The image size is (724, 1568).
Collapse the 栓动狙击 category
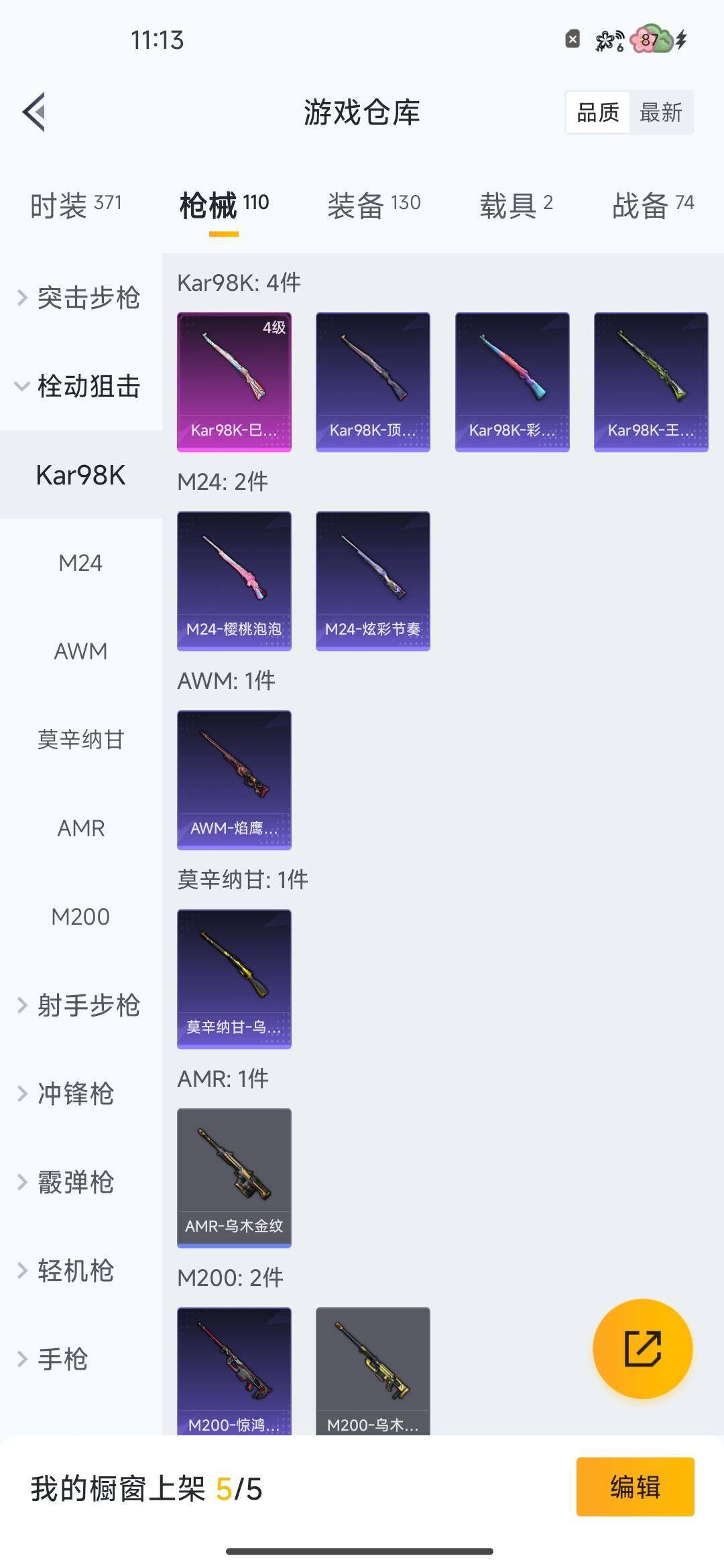pos(80,386)
